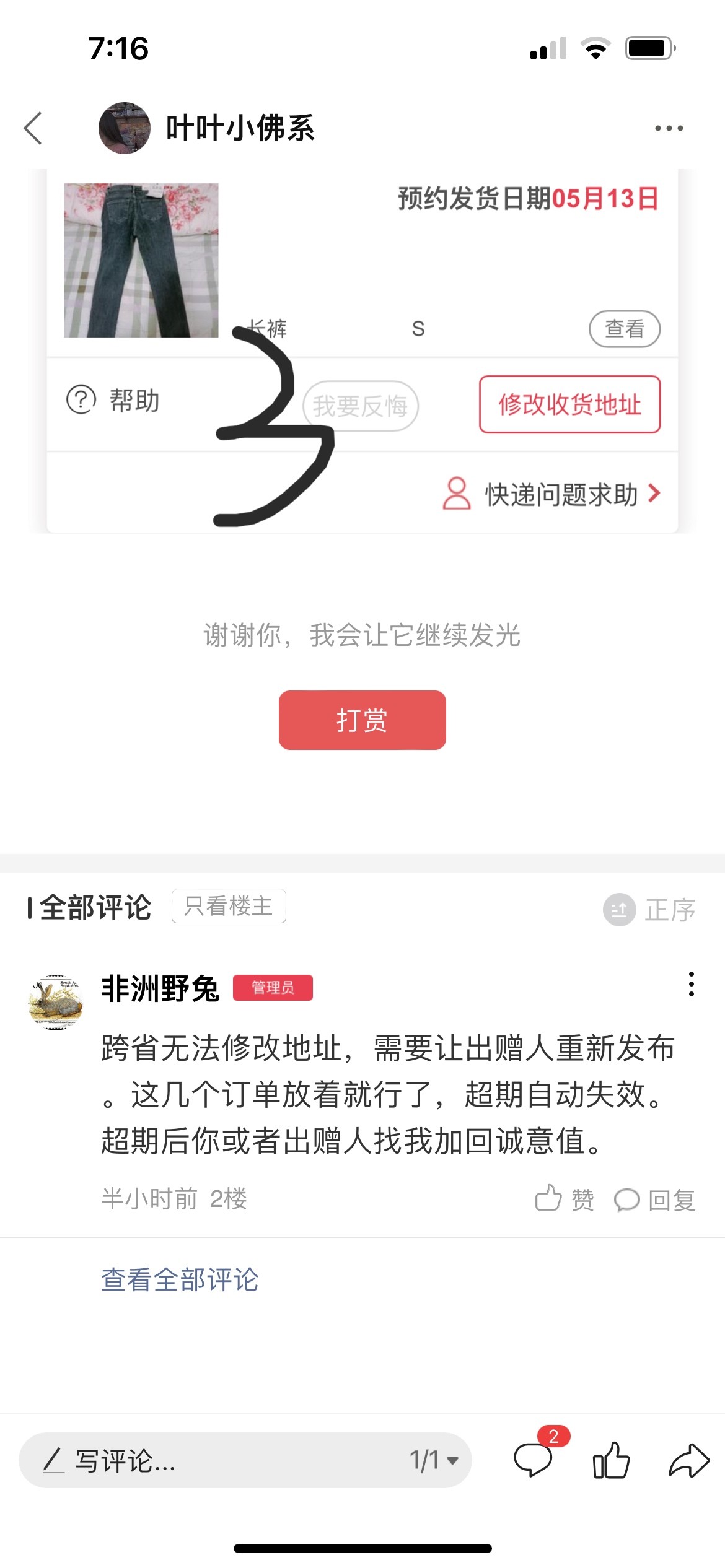
Task: Open 查看全部评论 to see all comments
Action: click(180, 1279)
